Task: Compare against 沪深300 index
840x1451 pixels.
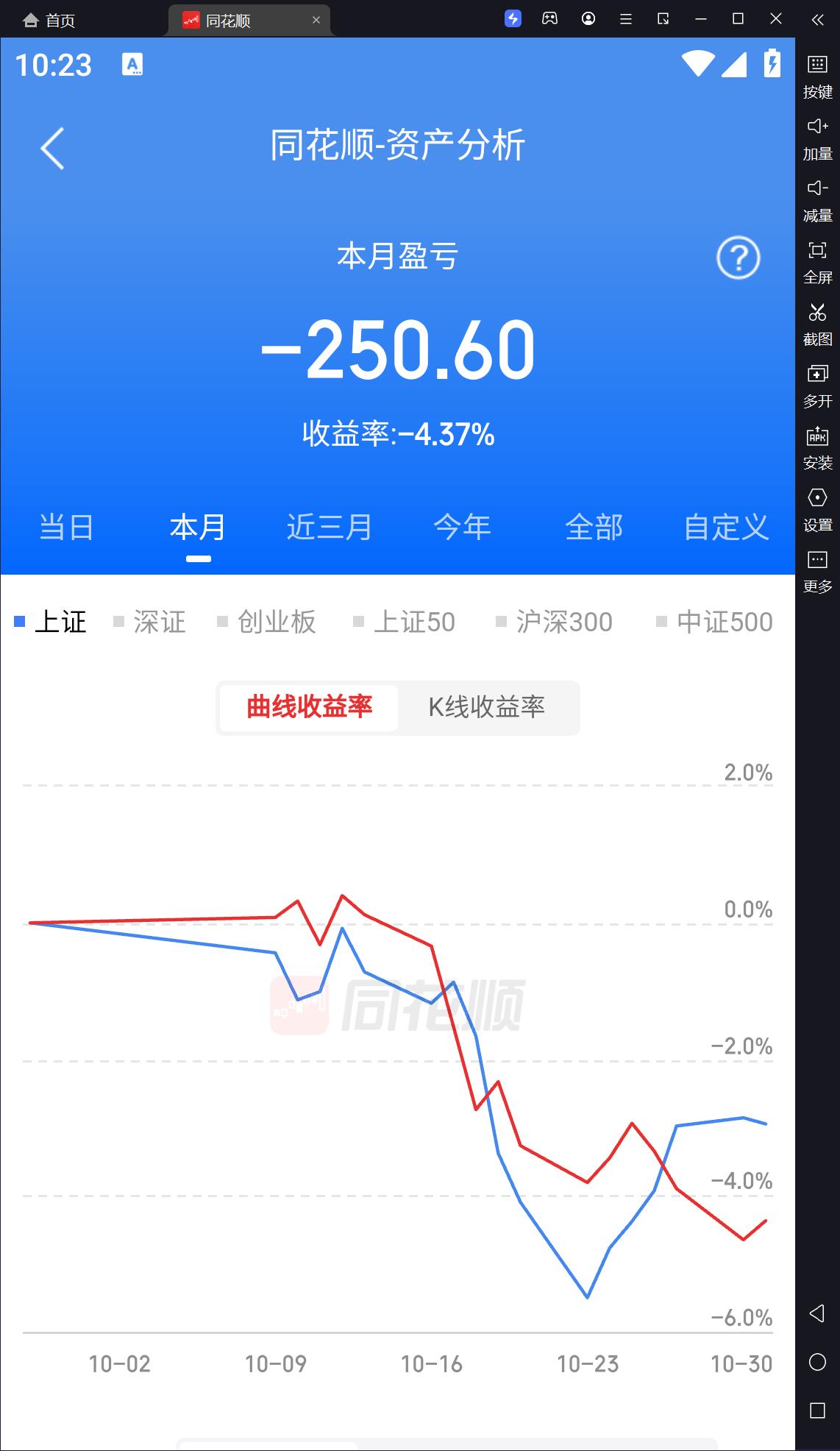Action: pos(555,622)
